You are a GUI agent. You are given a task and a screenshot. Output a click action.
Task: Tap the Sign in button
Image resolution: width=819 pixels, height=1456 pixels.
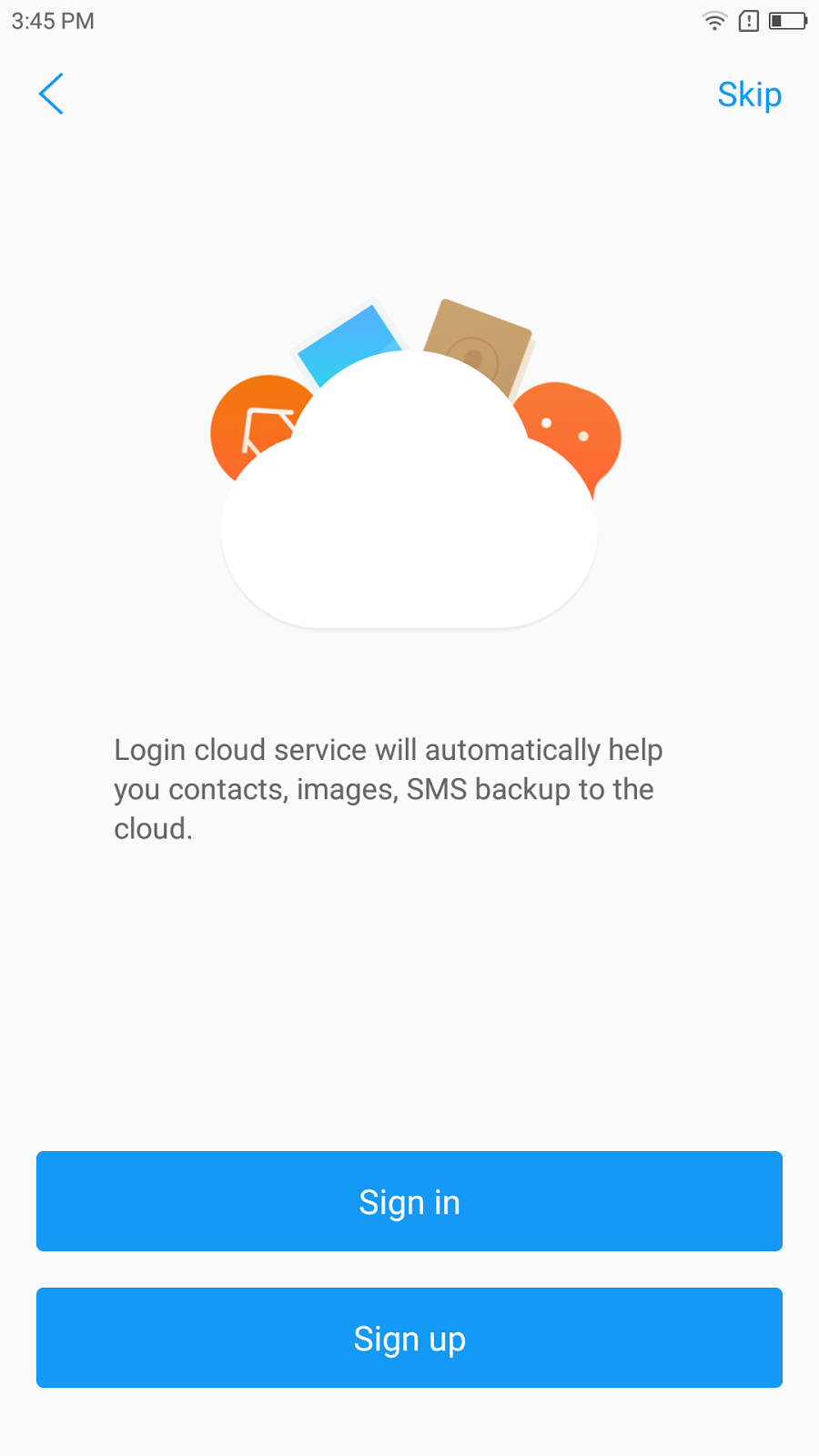[x=409, y=1201]
